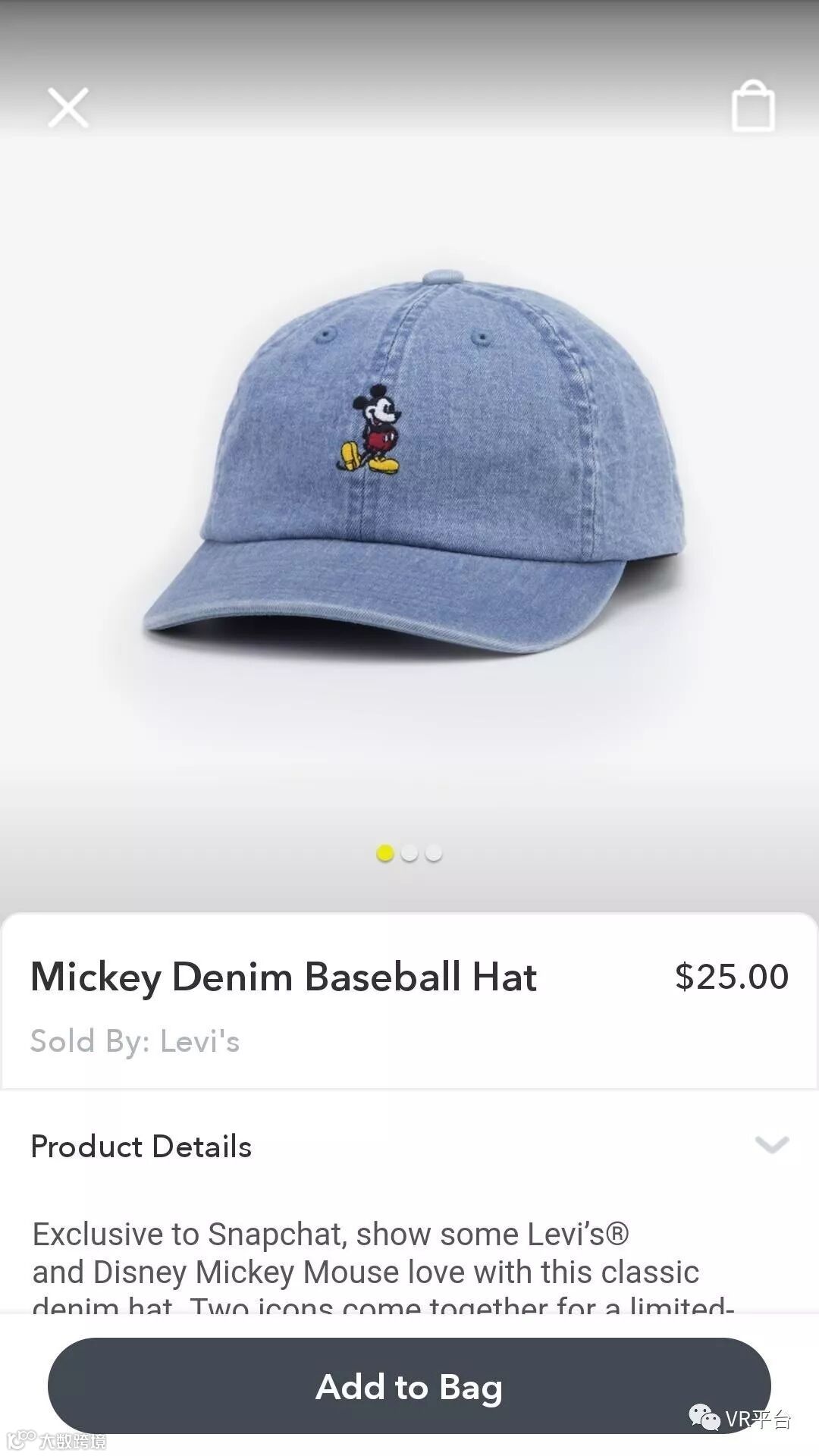The height and width of the screenshot is (1456, 819).
Task: Open the shopping bag
Action: pyautogui.click(x=753, y=107)
